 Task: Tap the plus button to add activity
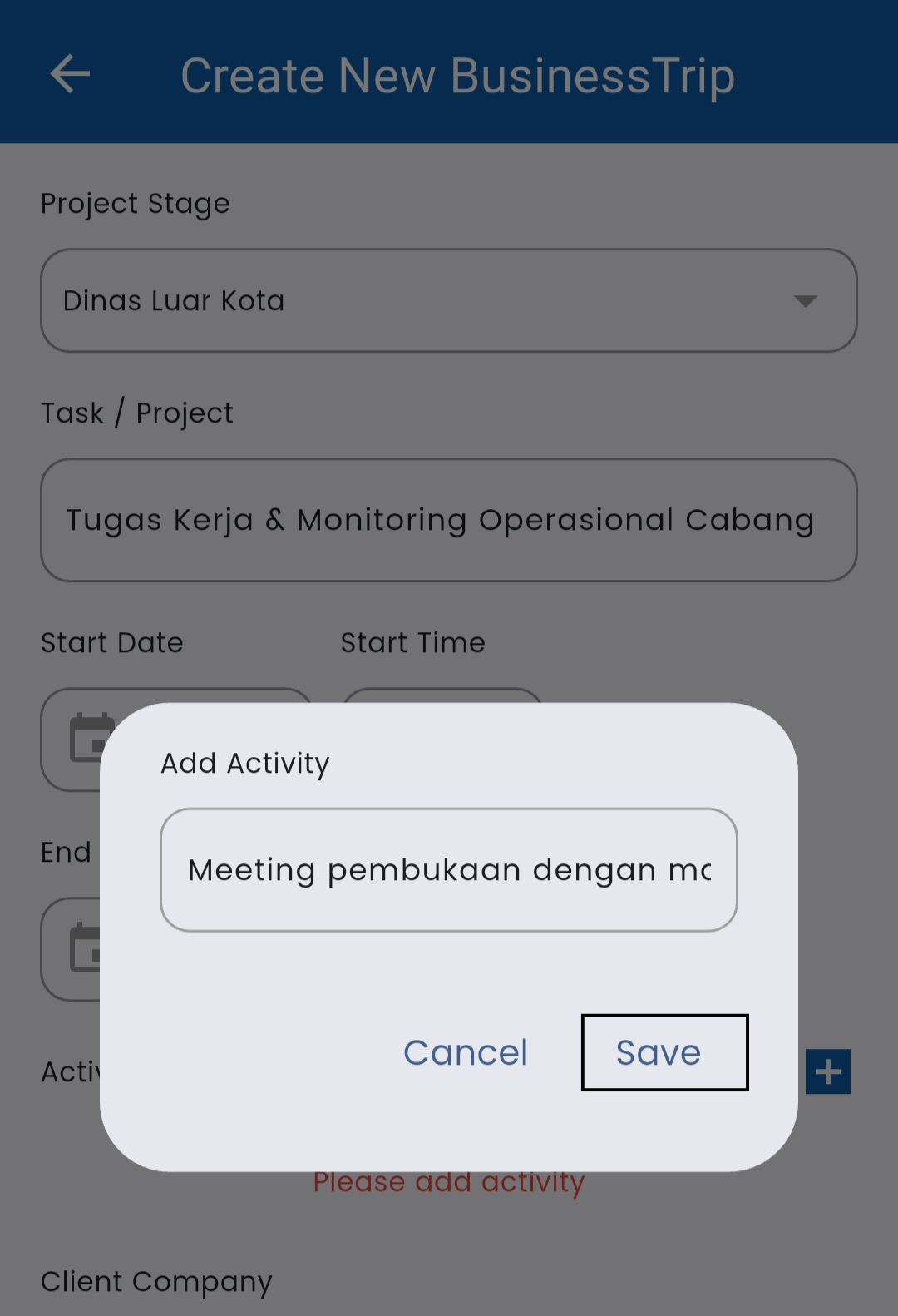(827, 1071)
